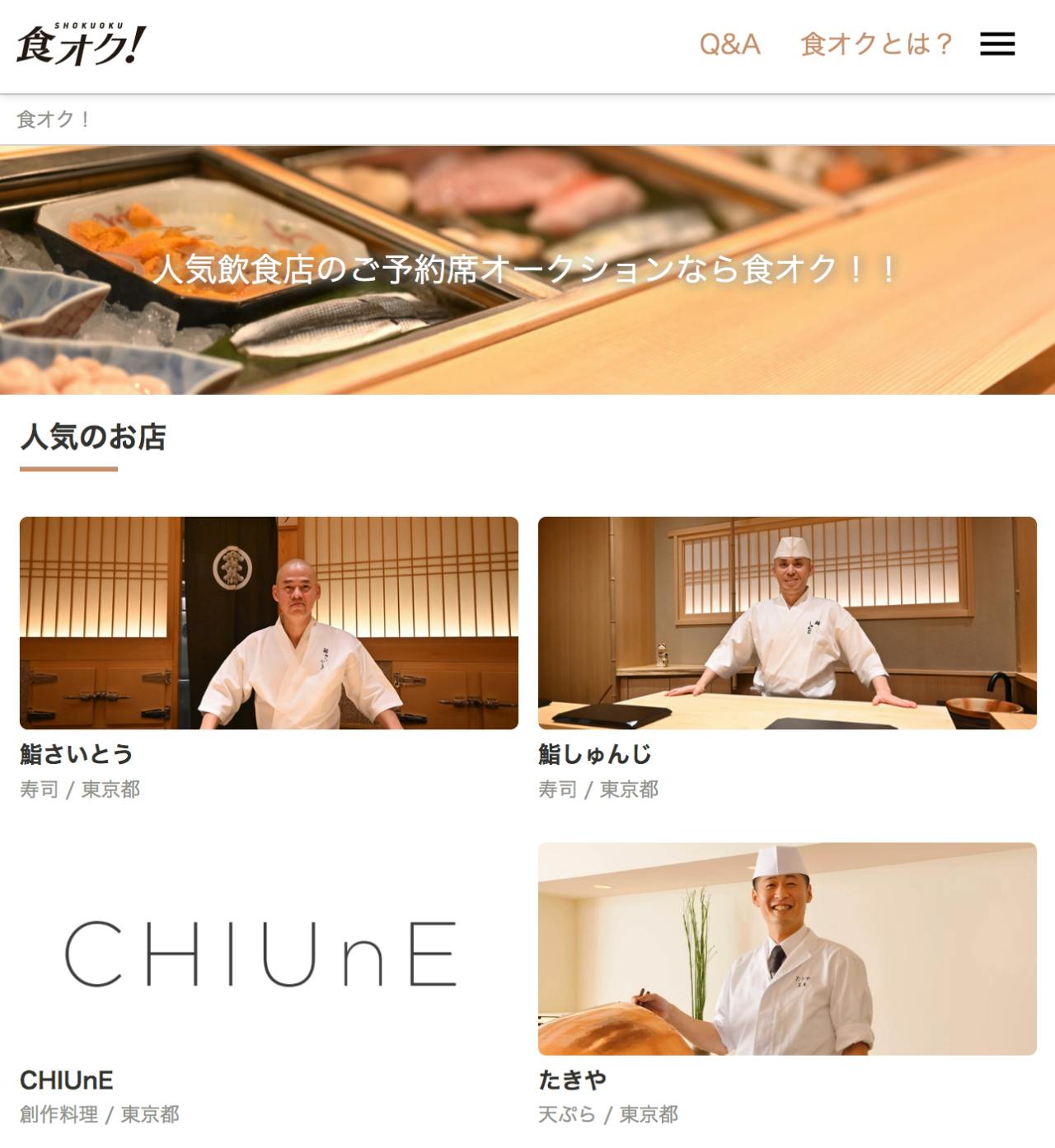Go to the 食オク！ home logo
1055x1148 pixels.
(81, 45)
